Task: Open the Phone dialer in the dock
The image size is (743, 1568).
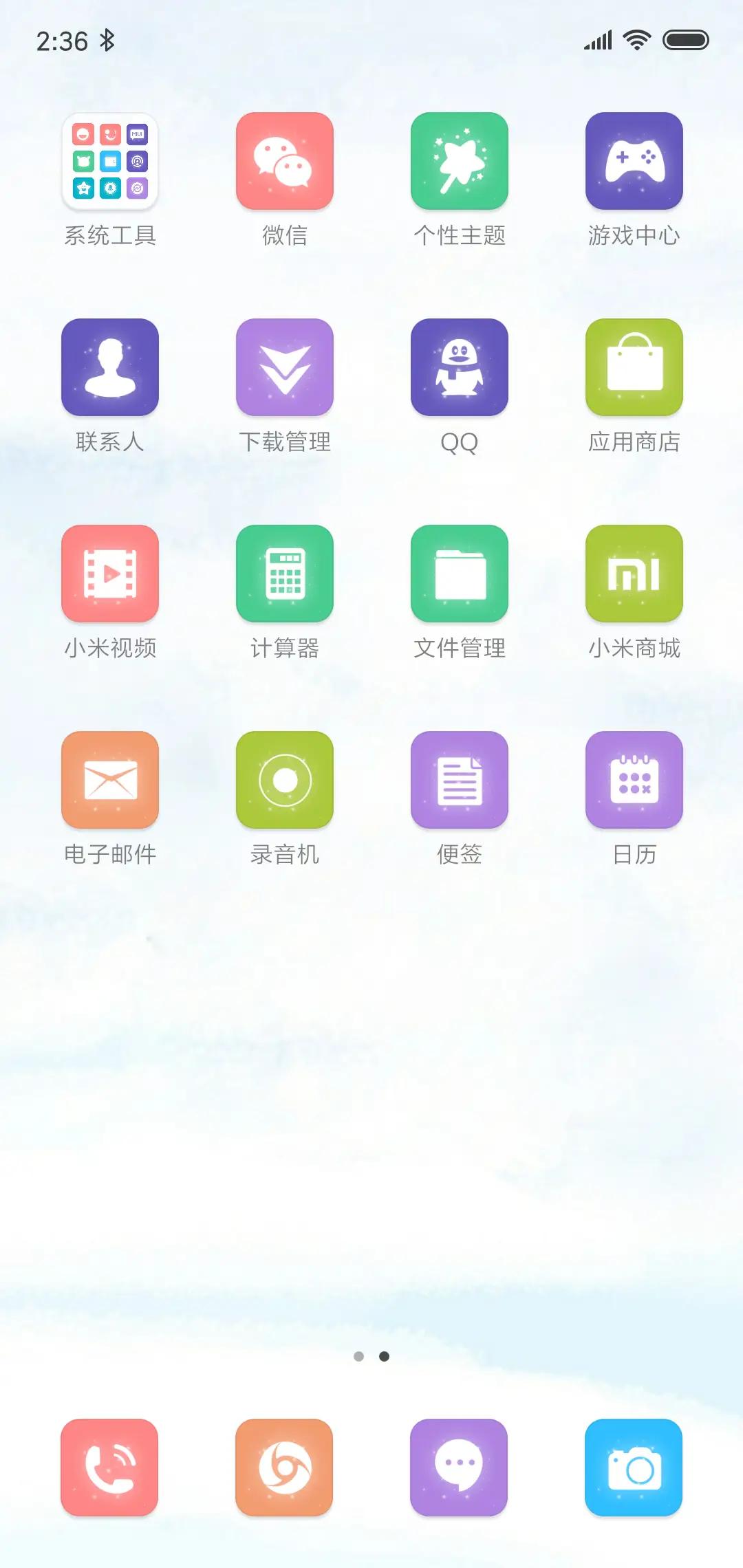Action: (110, 1469)
